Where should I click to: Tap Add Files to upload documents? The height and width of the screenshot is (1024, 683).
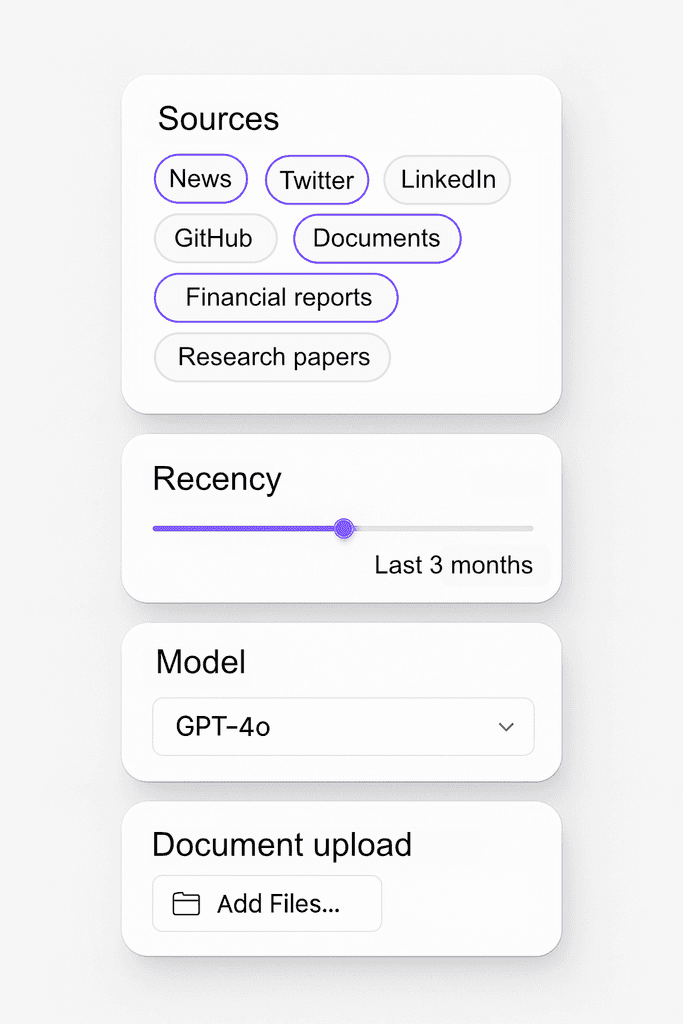[x=267, y=904]
